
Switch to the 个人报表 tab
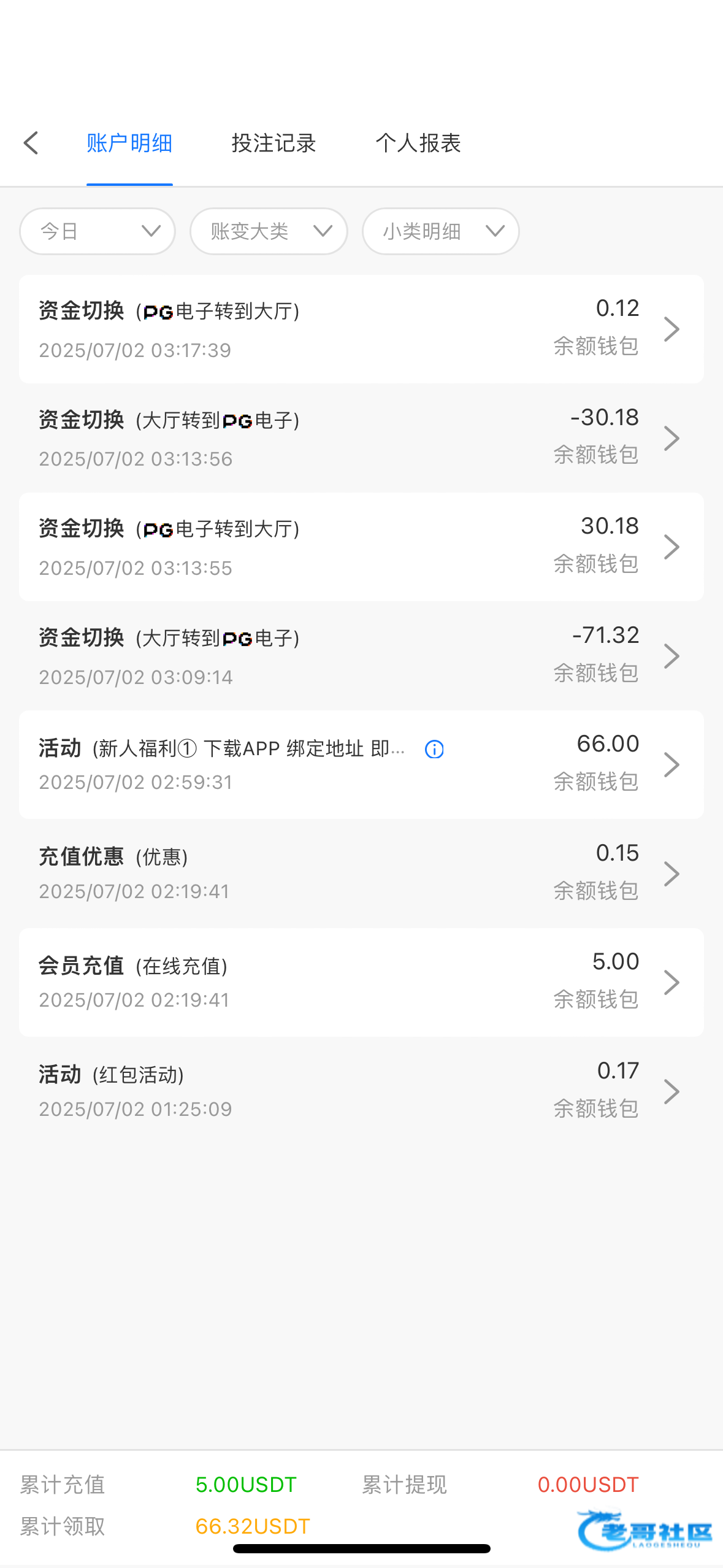[x=418, y=143]
